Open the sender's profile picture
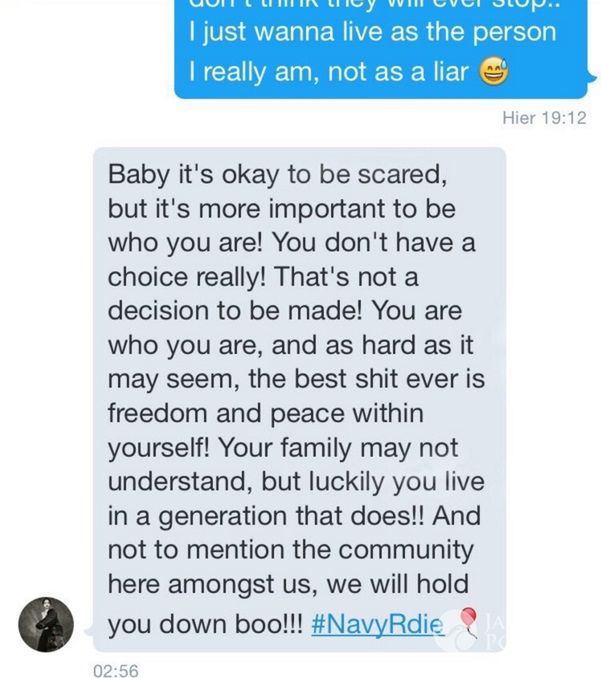The height and width of the screenshot is (678, 601). click(46, 626)
